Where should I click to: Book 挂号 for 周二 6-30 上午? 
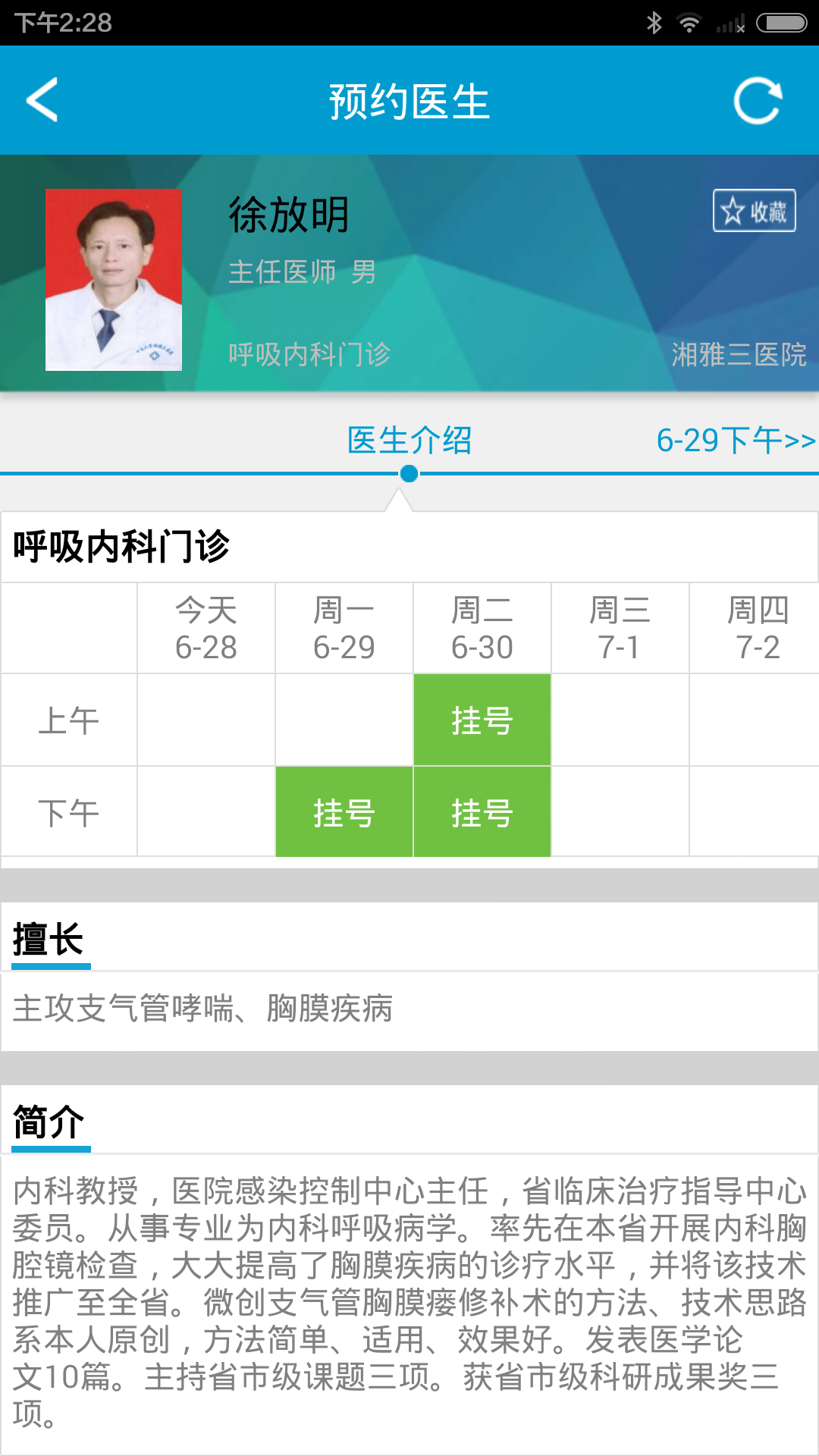tap(482, 720)
